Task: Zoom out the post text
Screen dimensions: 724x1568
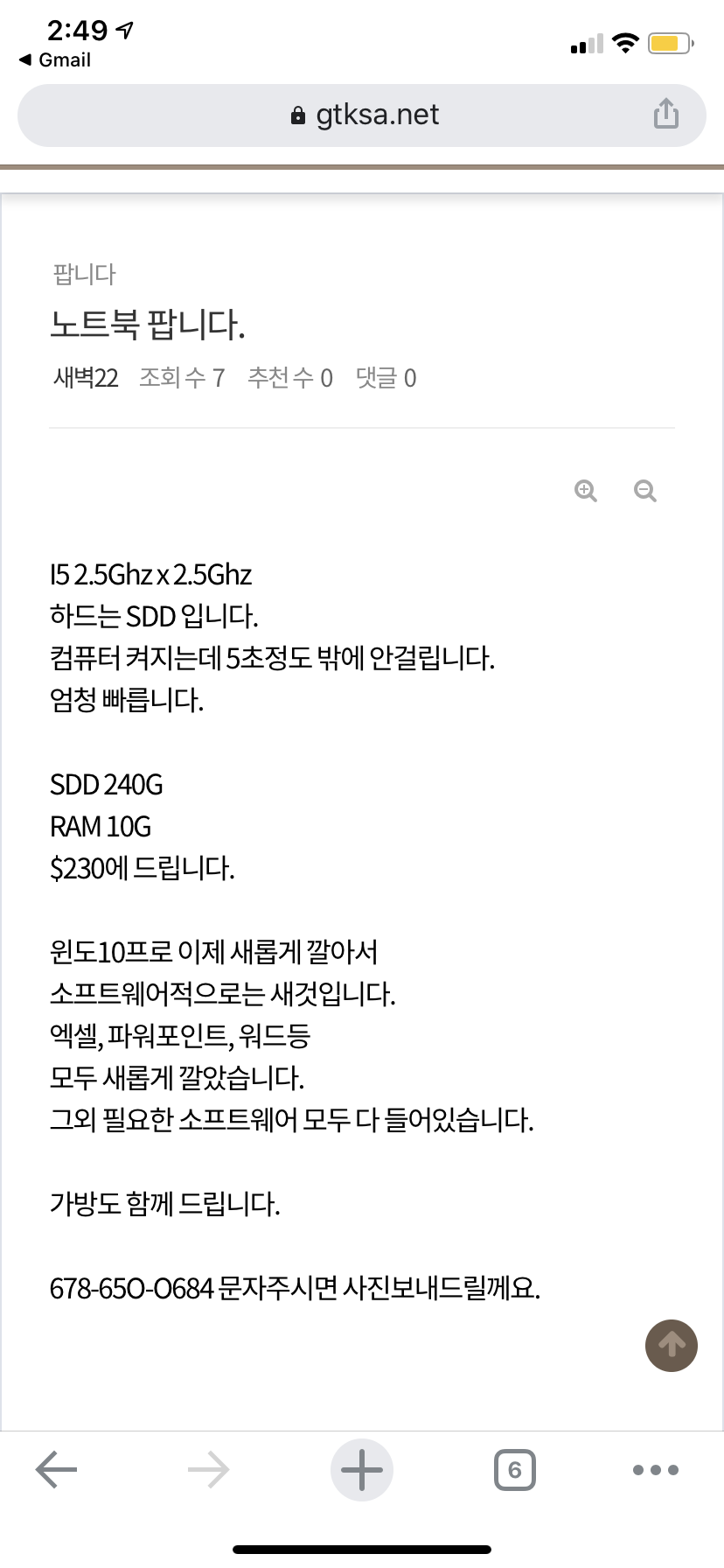Action: point(645,491)
